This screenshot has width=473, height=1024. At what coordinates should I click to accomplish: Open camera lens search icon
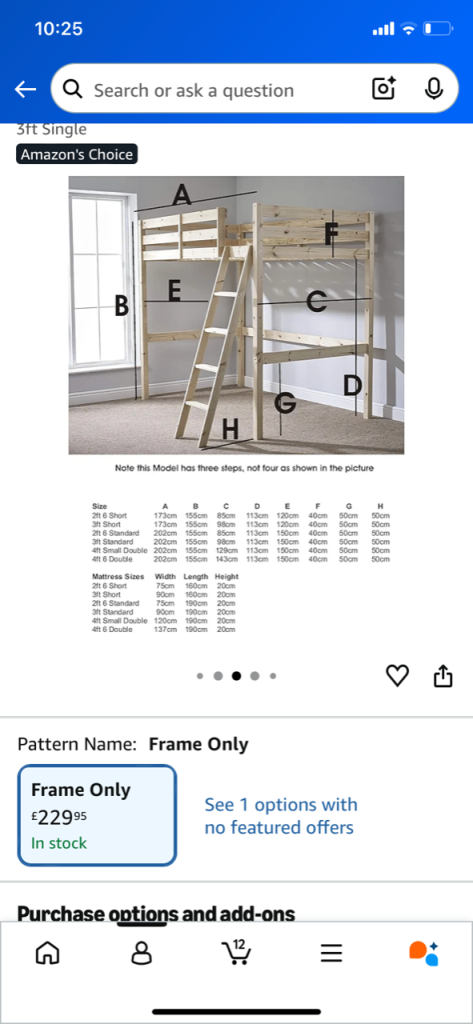point(384,89)
